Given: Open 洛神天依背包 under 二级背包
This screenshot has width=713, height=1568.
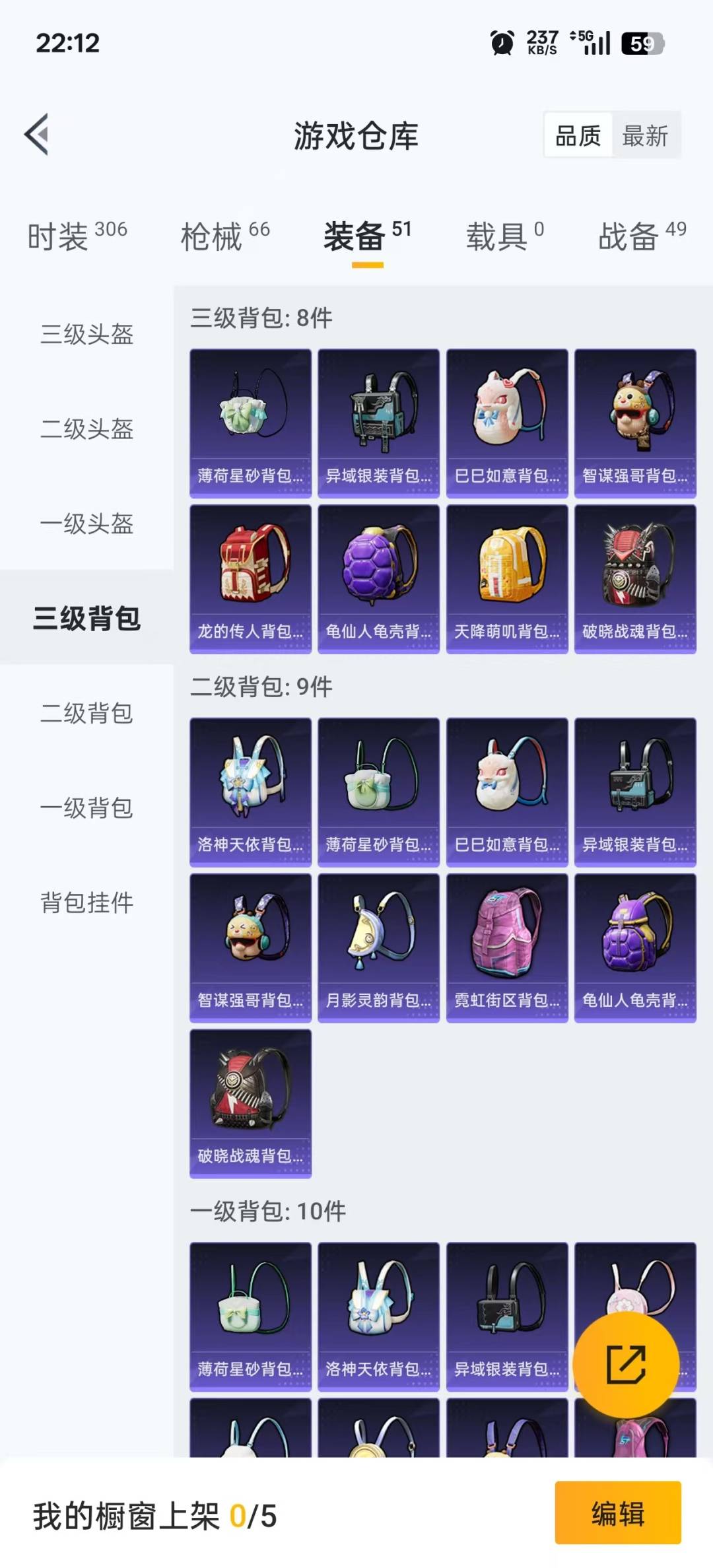Looking at the screenshot, I should click(x=250, y=792).
